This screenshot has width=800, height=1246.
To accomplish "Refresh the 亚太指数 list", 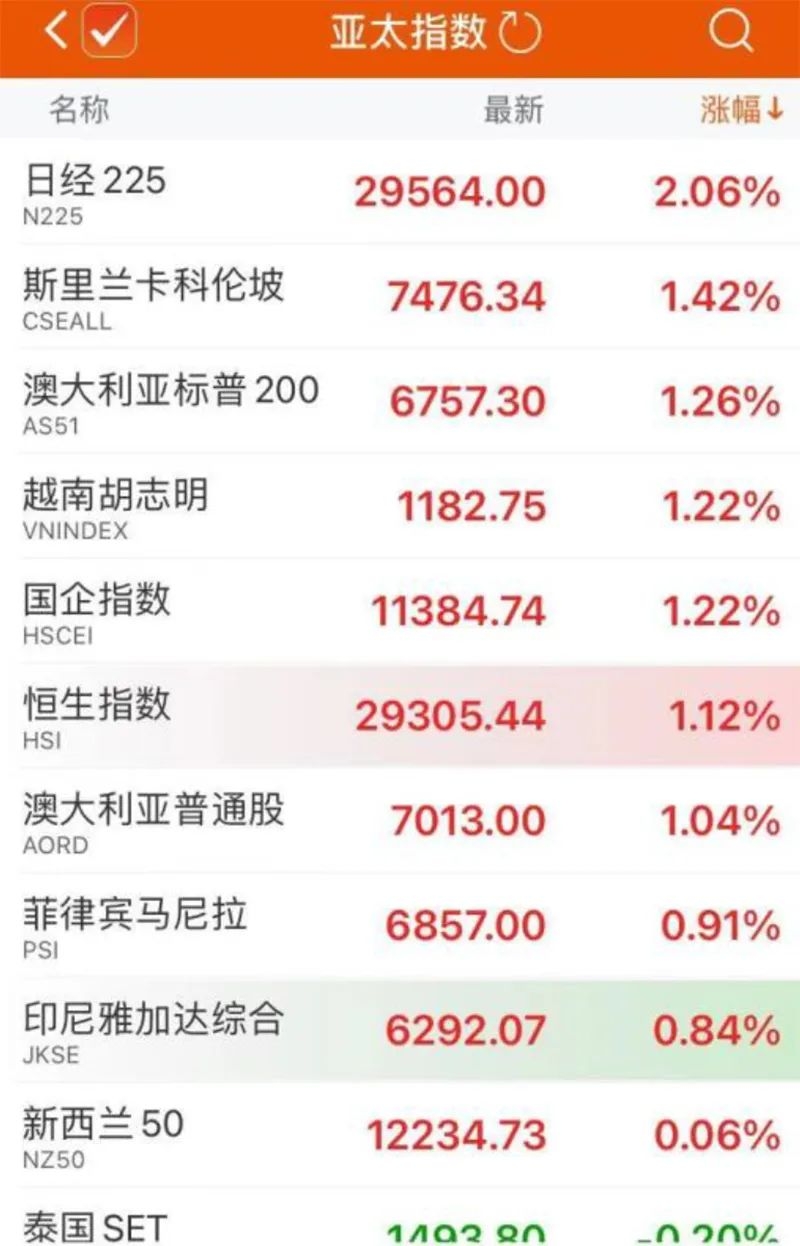I will (520, 33).
